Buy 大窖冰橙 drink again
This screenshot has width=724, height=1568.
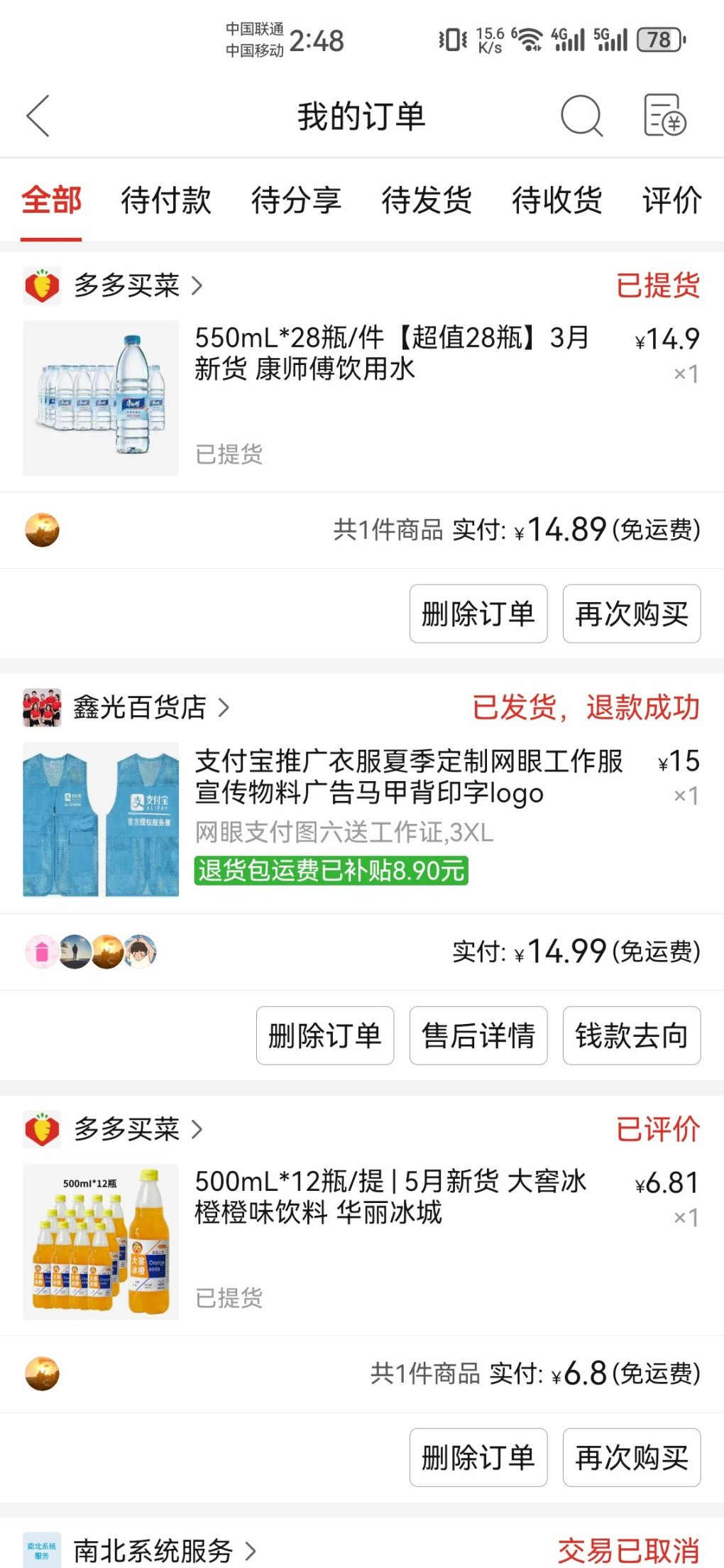(x=631, y=1458)
